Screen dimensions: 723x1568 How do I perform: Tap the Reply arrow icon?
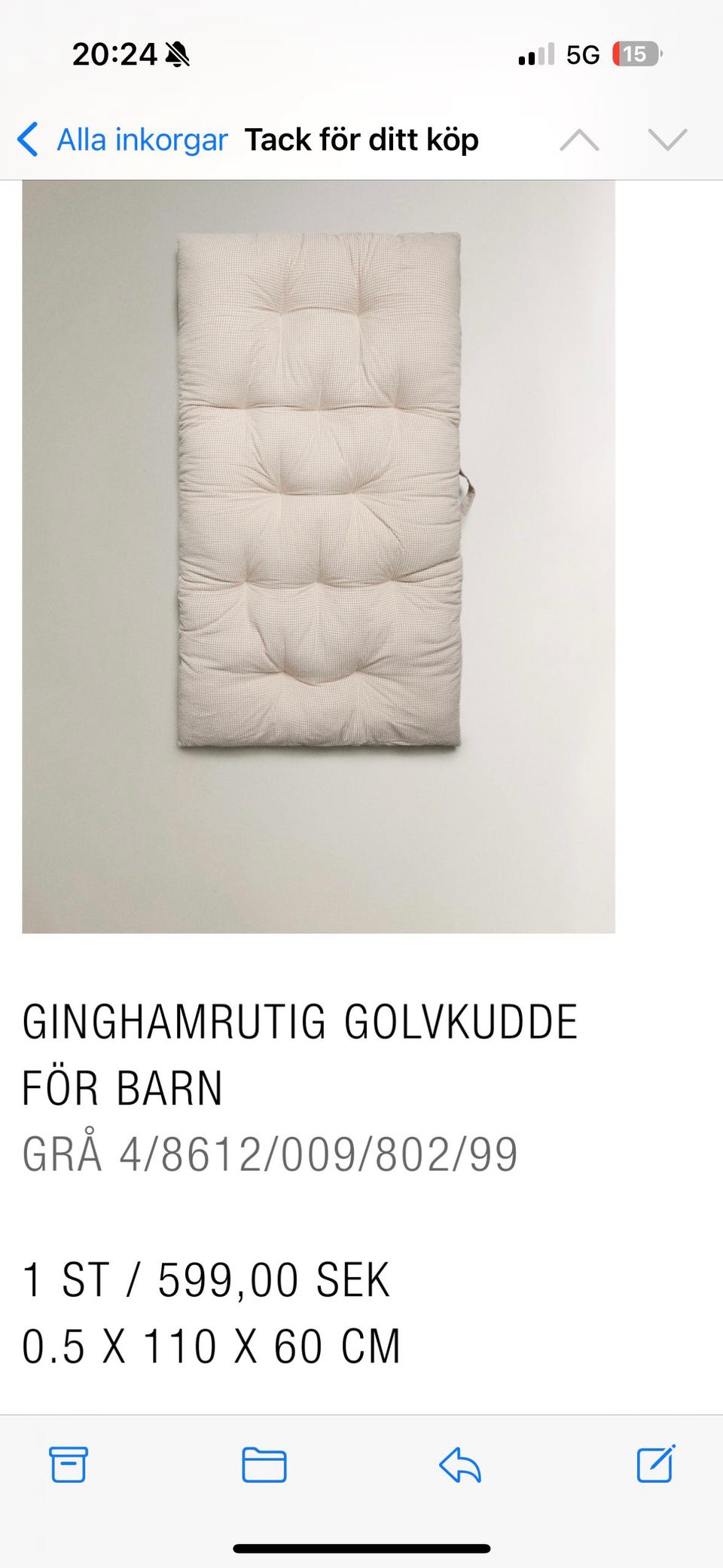point(462,1465)
